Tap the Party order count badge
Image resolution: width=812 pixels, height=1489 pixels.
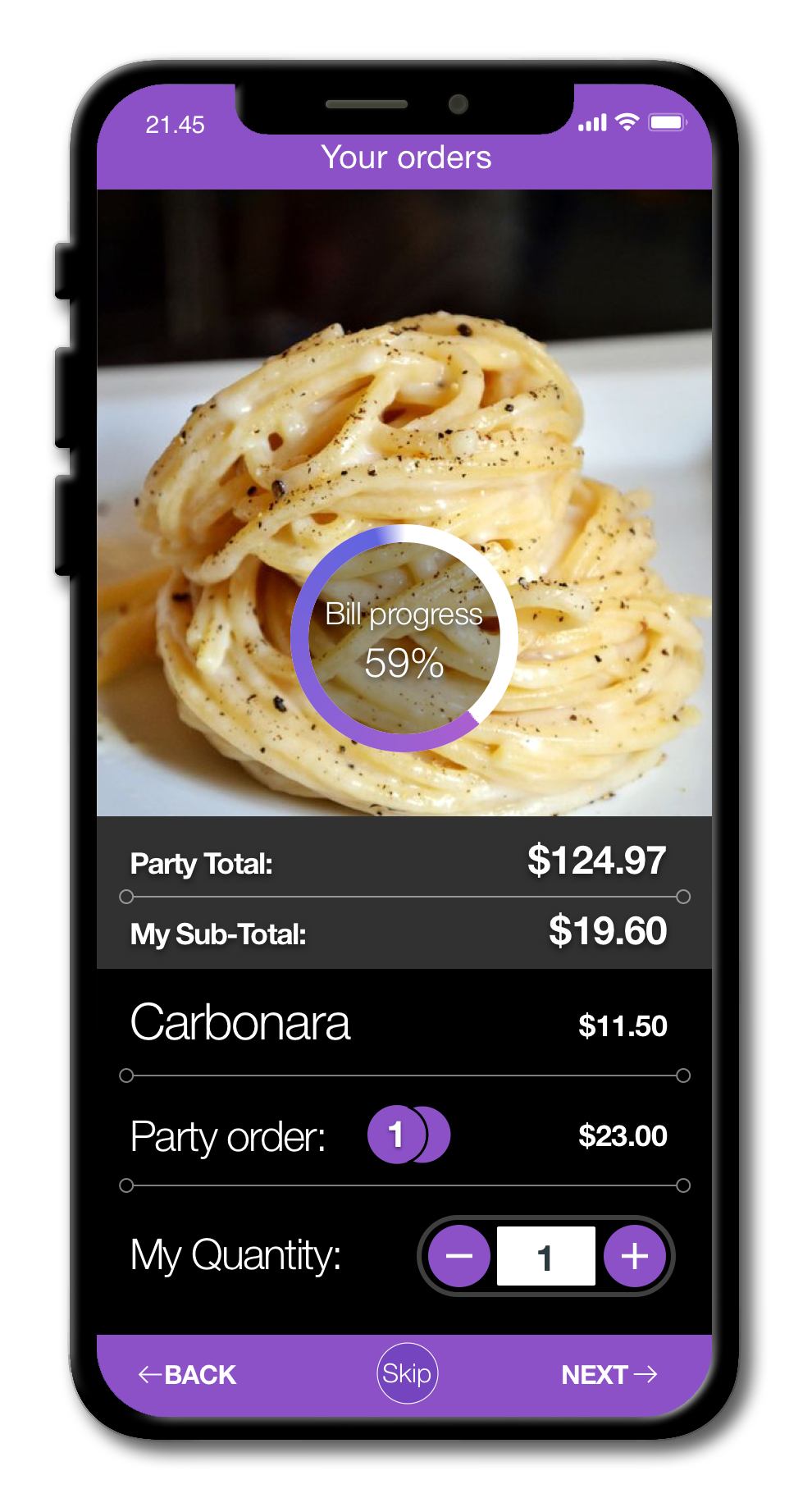click(397, 1135)
